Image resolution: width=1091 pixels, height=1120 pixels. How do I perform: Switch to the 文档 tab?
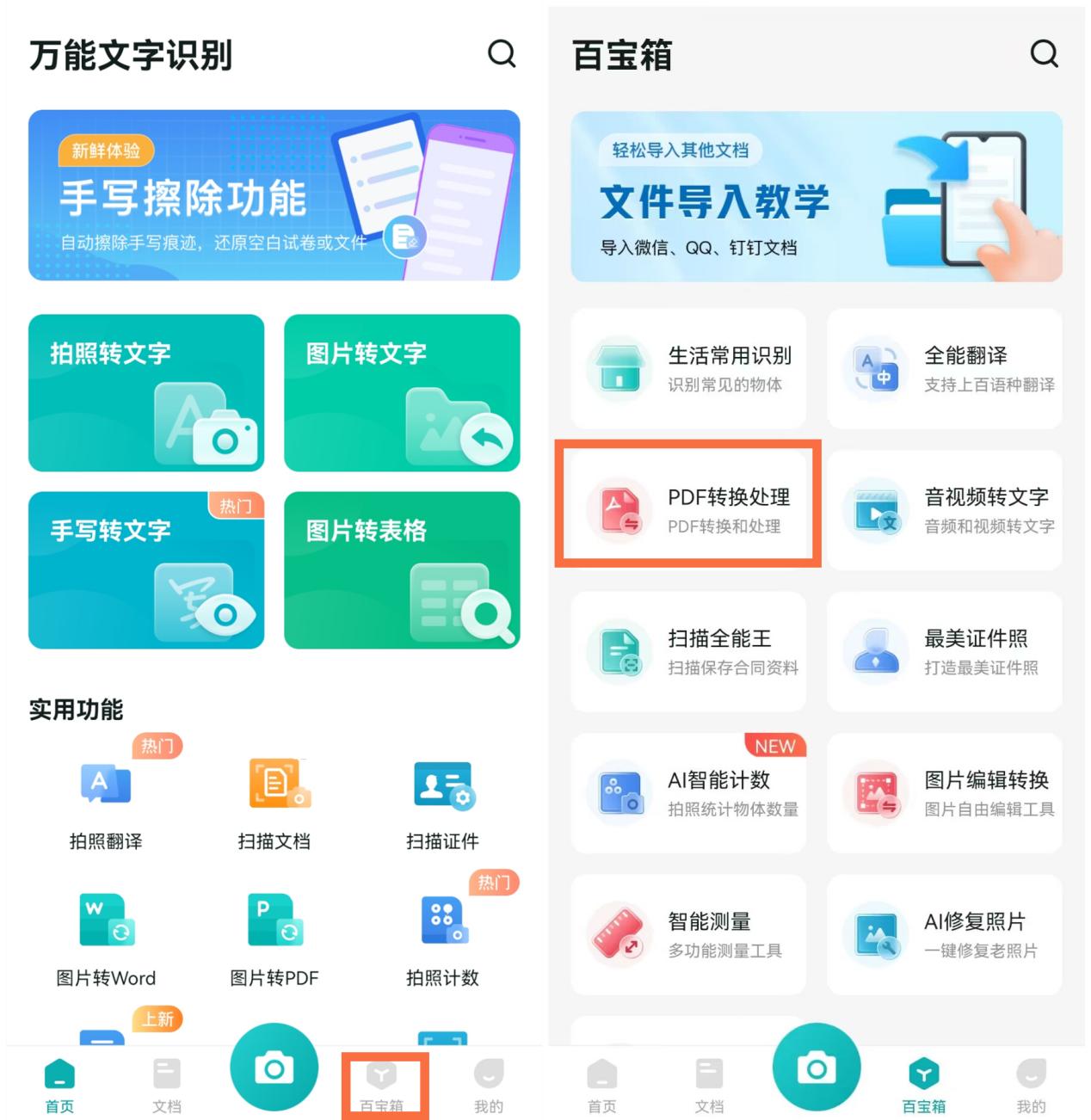click(x=166, y=1082)
